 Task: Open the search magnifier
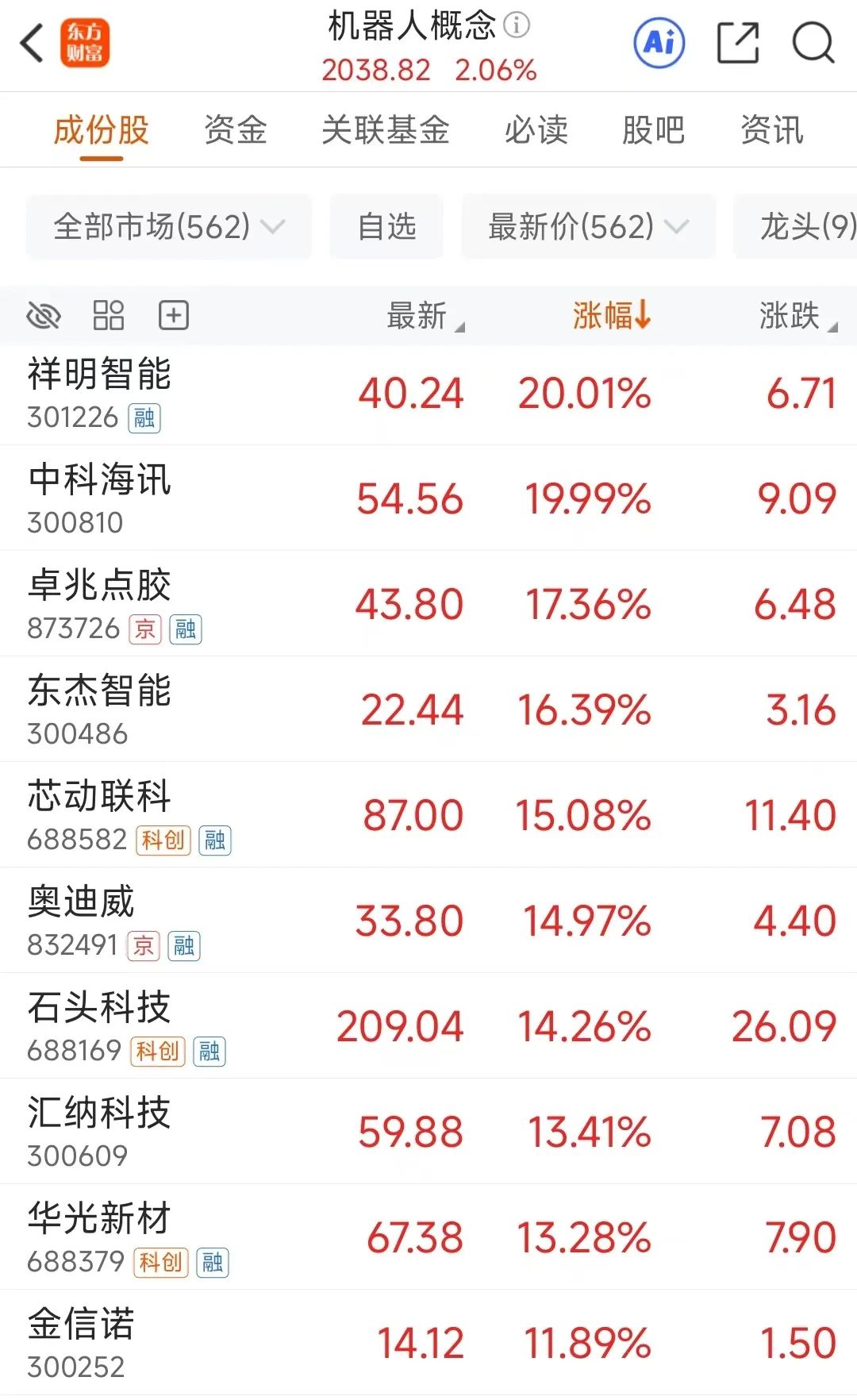tap(813, 43)
